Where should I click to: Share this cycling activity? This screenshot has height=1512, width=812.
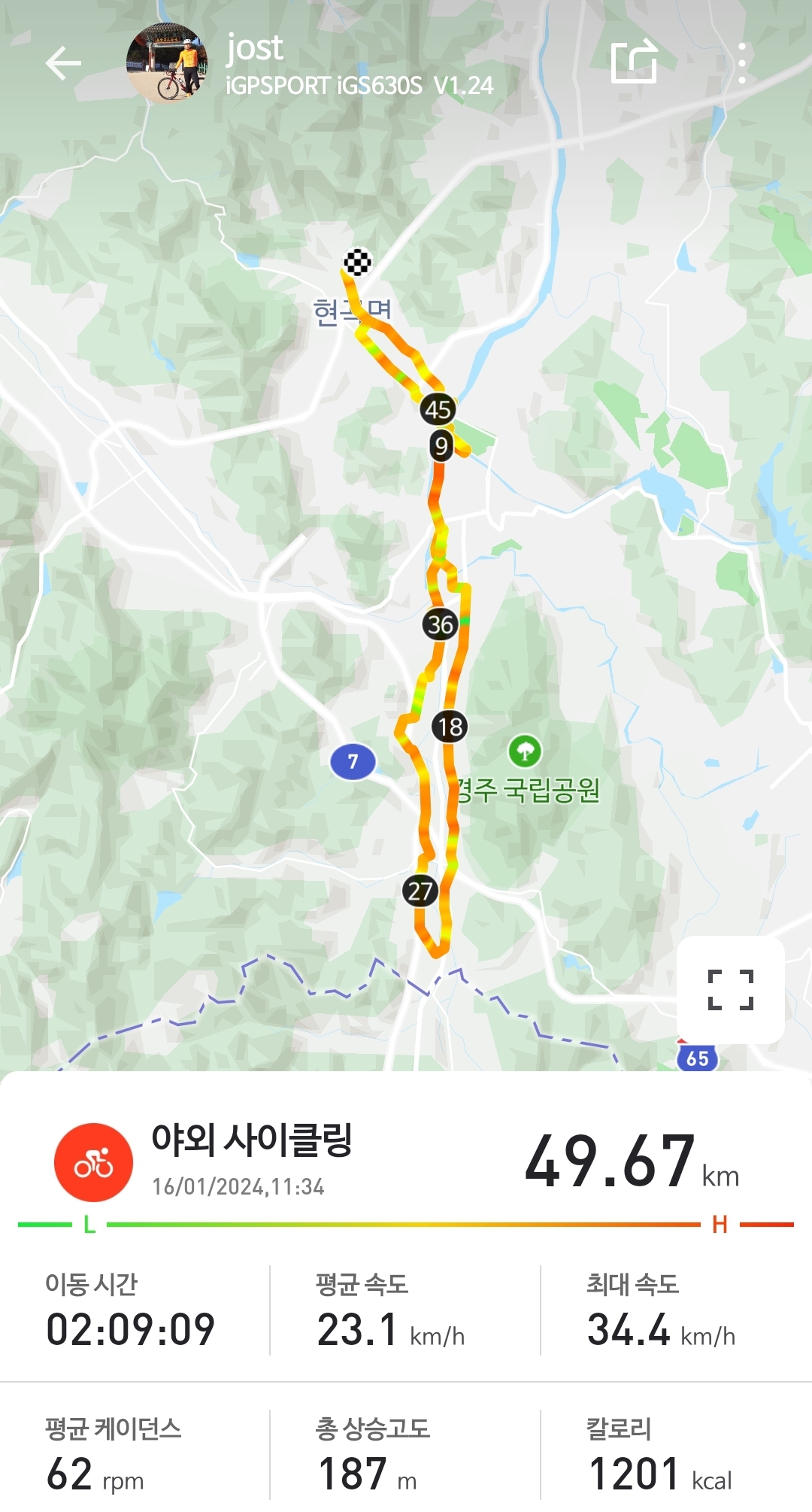(634, 62)
